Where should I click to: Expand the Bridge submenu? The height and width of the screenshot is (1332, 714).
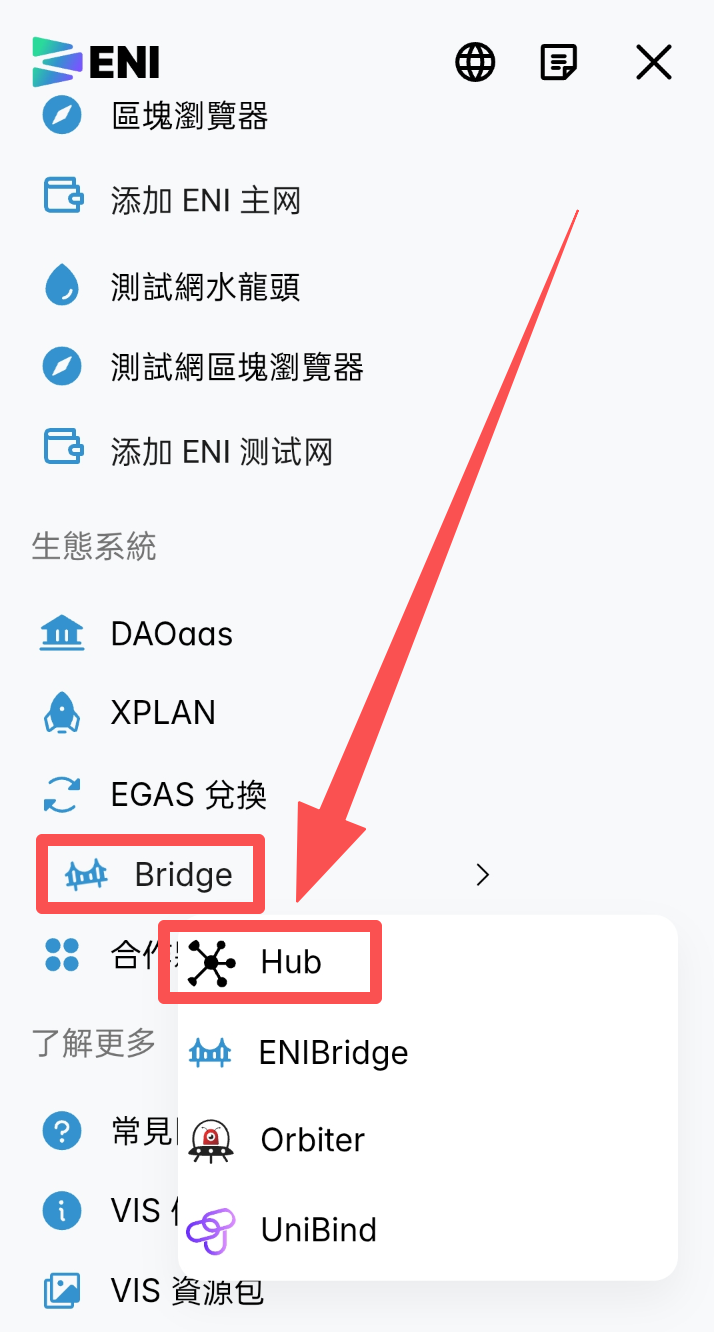(x=184, y=875)
